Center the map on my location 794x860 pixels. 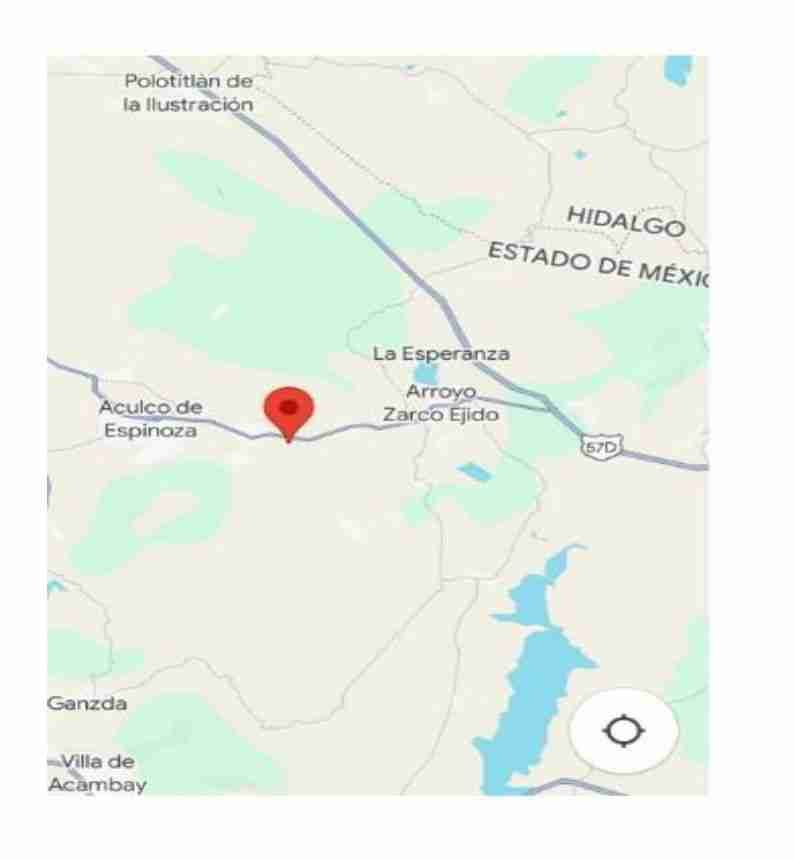click(x=624, y=731)
